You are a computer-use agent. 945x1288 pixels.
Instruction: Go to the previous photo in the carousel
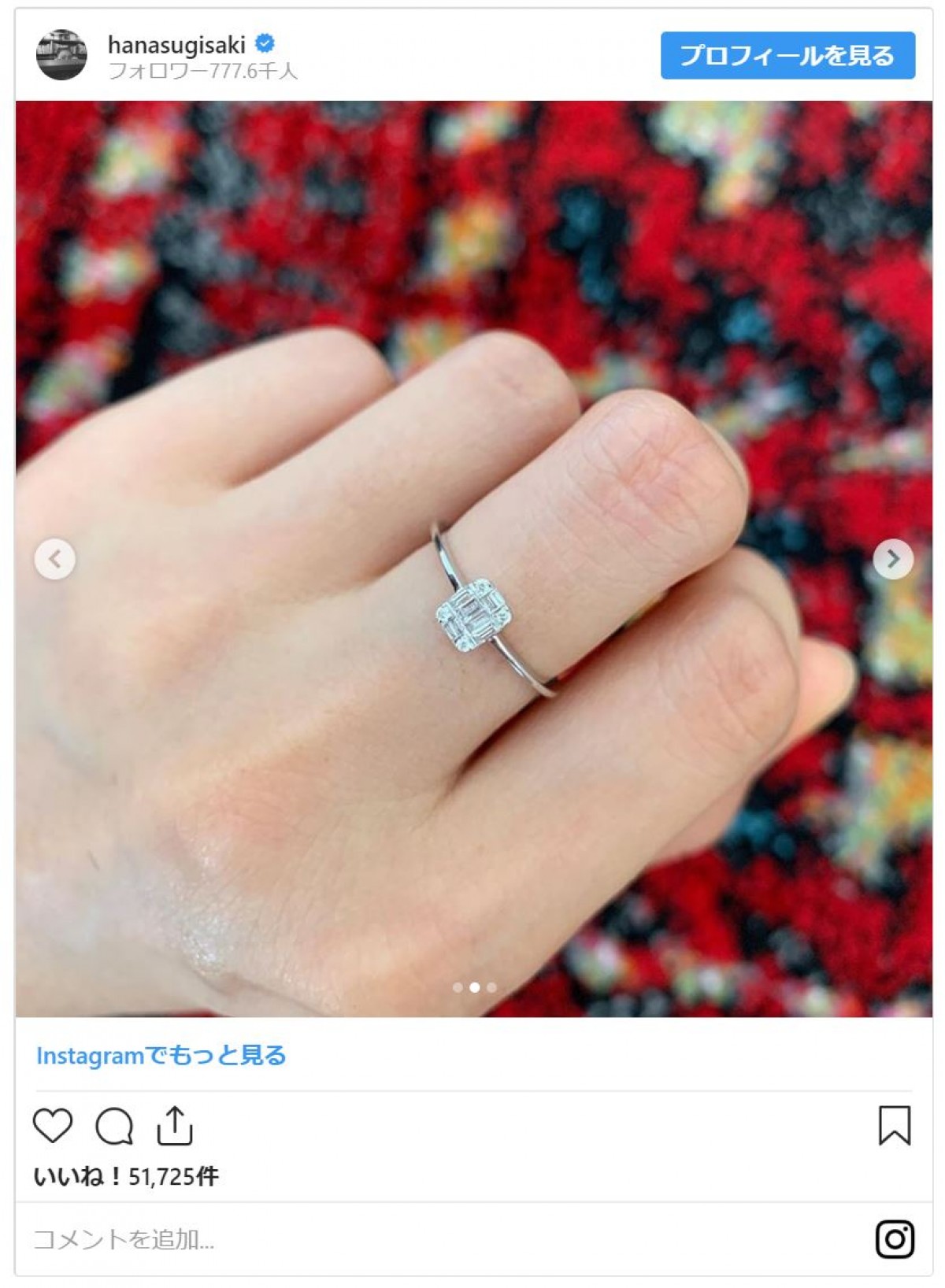[x=55, y=559]
